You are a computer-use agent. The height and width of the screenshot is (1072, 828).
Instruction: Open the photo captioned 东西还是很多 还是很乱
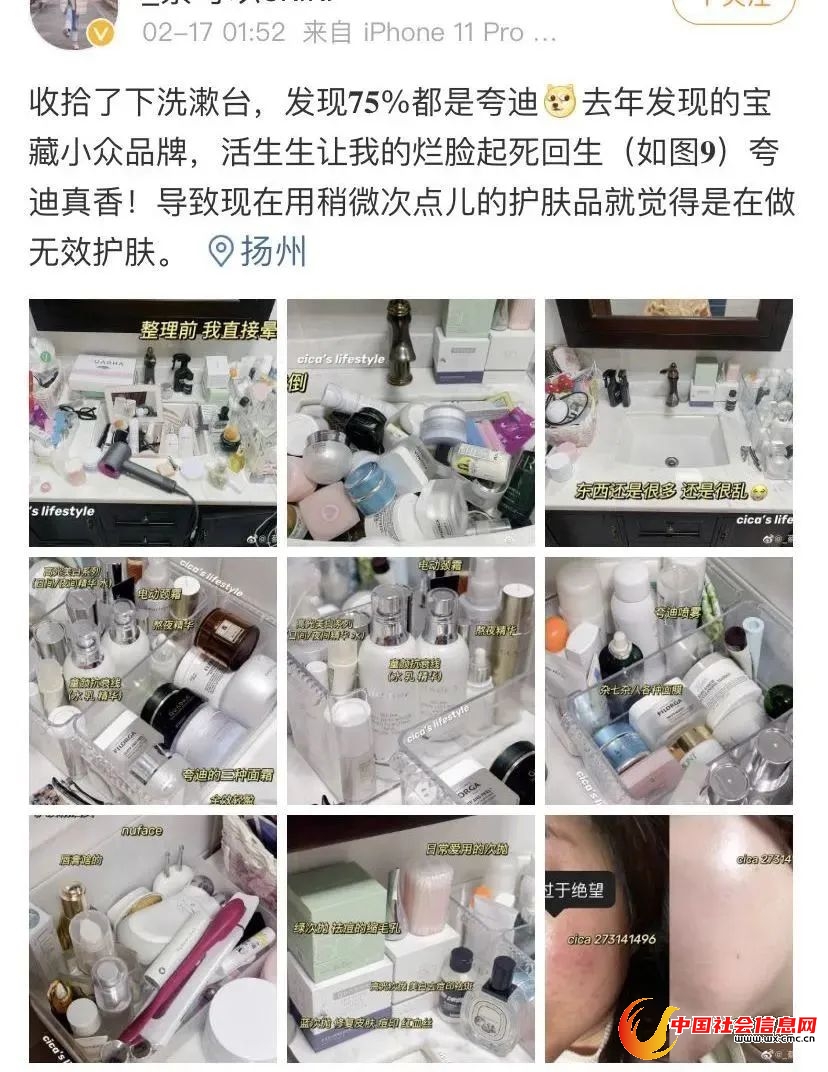(x=668, y=422)
